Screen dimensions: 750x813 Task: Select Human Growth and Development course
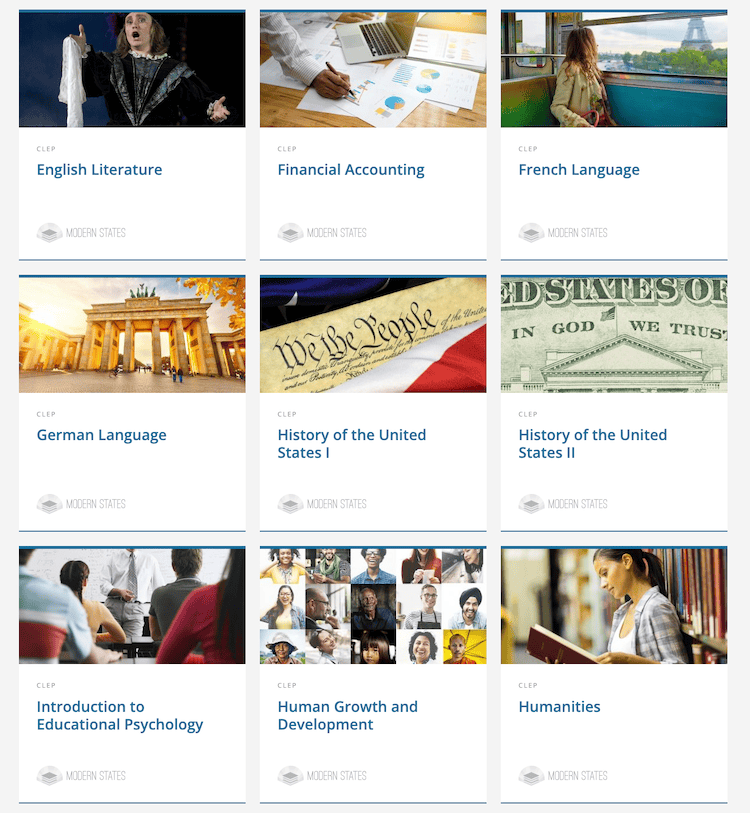pos(348,715)
